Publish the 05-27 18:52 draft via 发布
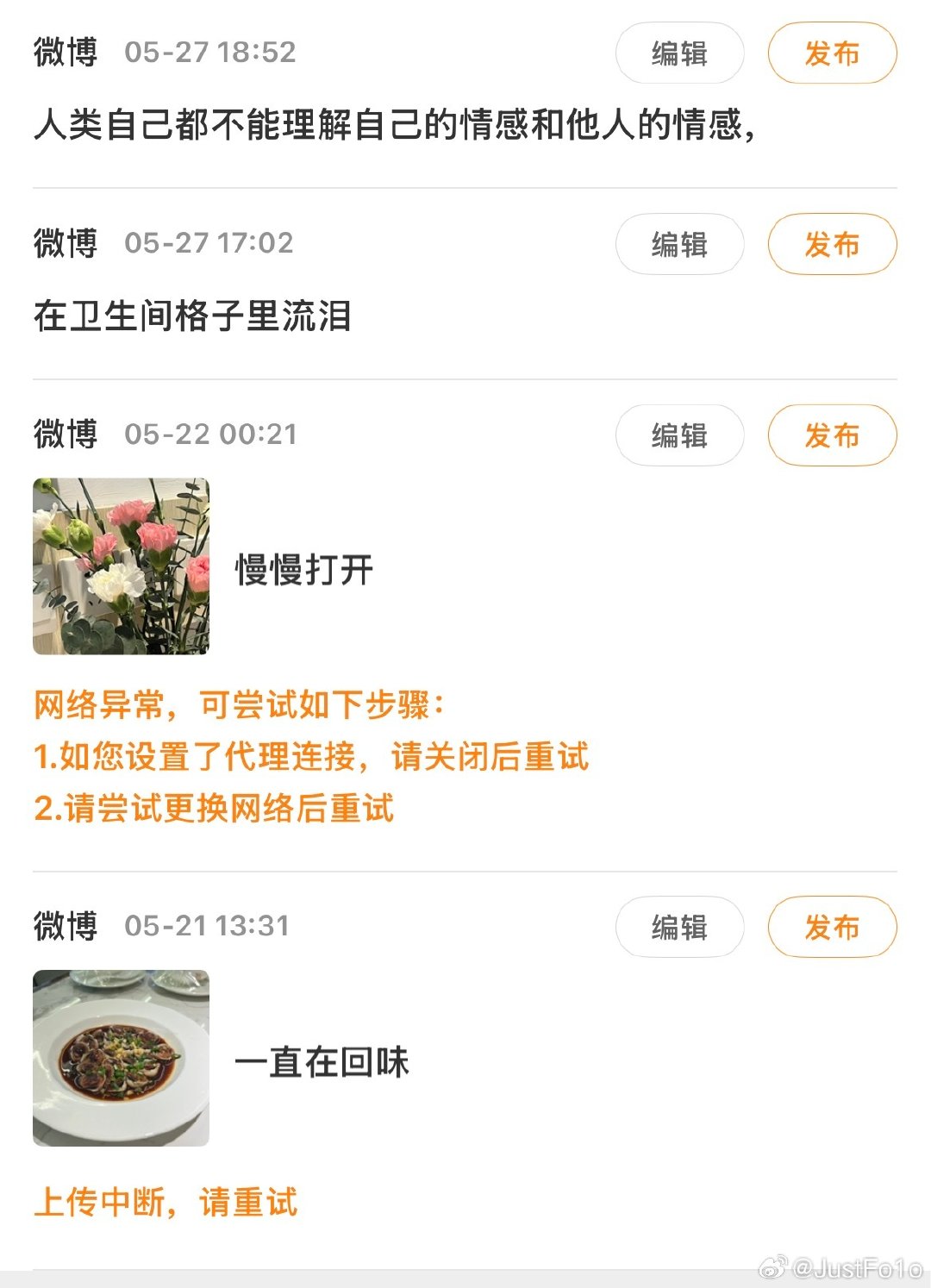 click(832, 53)
